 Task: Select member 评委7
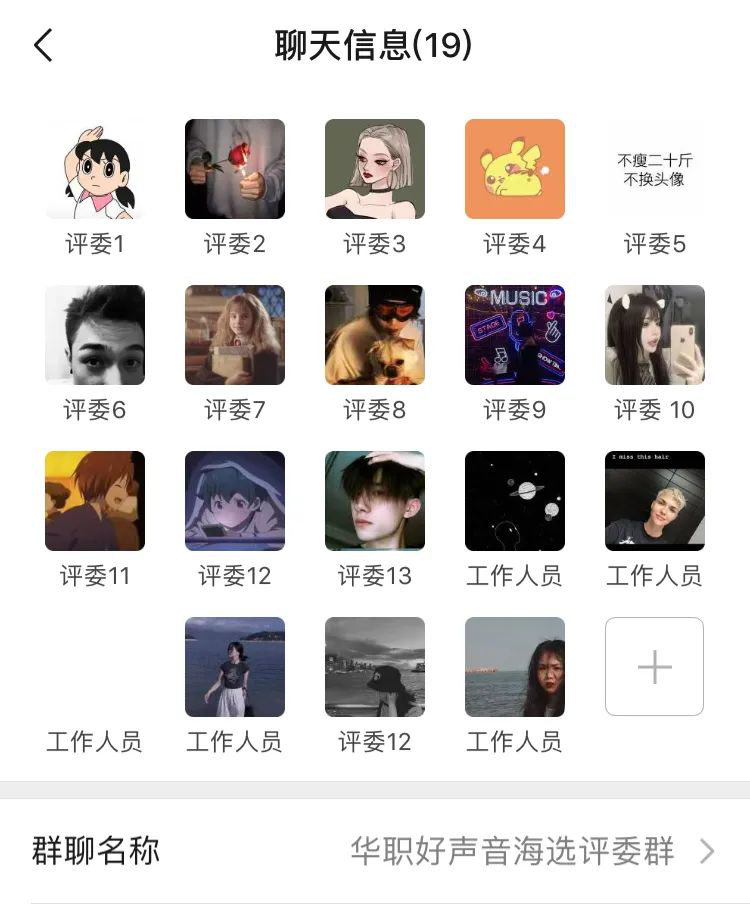[x=235, y=335]
